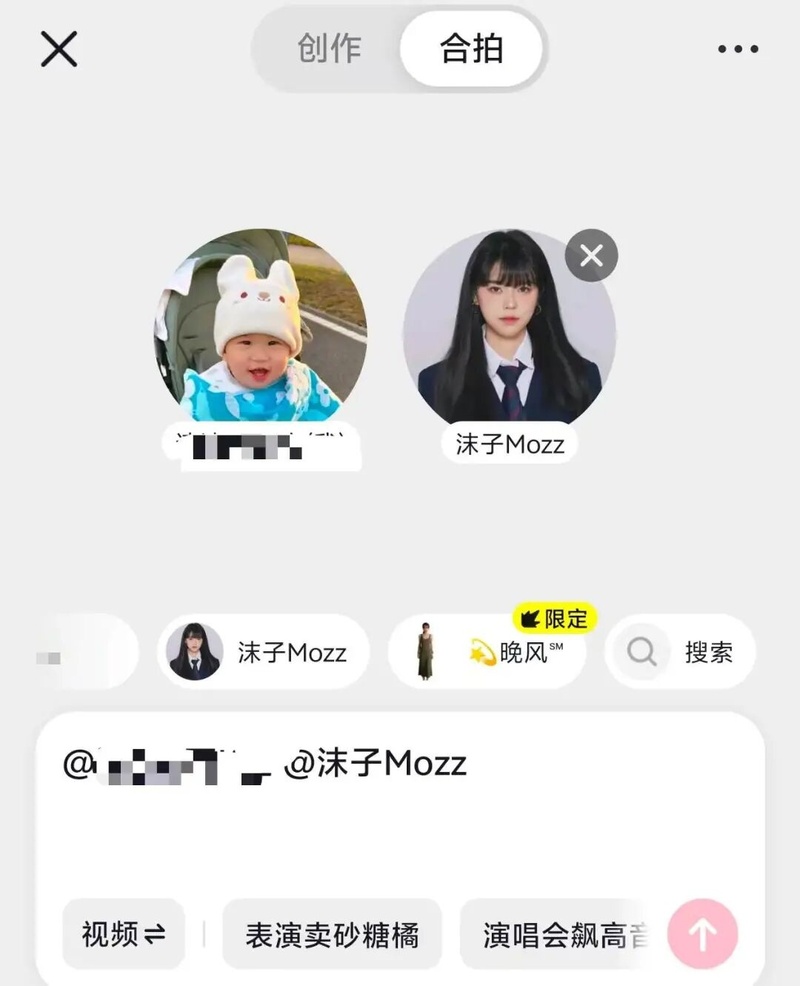Switch to the 创作 tab
Screen dimensions: 800x986
pos(329,49)
